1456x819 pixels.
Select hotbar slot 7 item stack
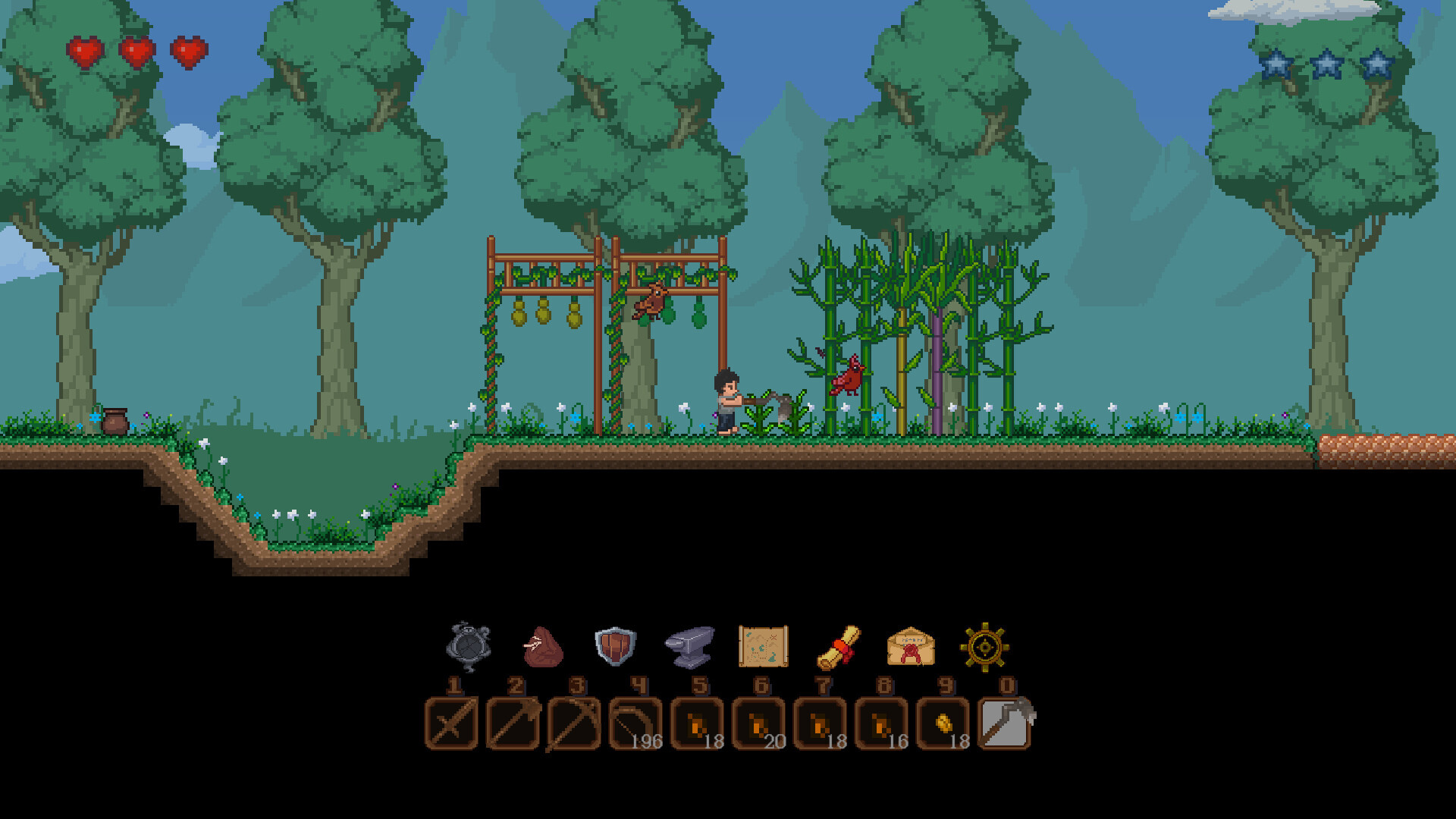(820, 723)
